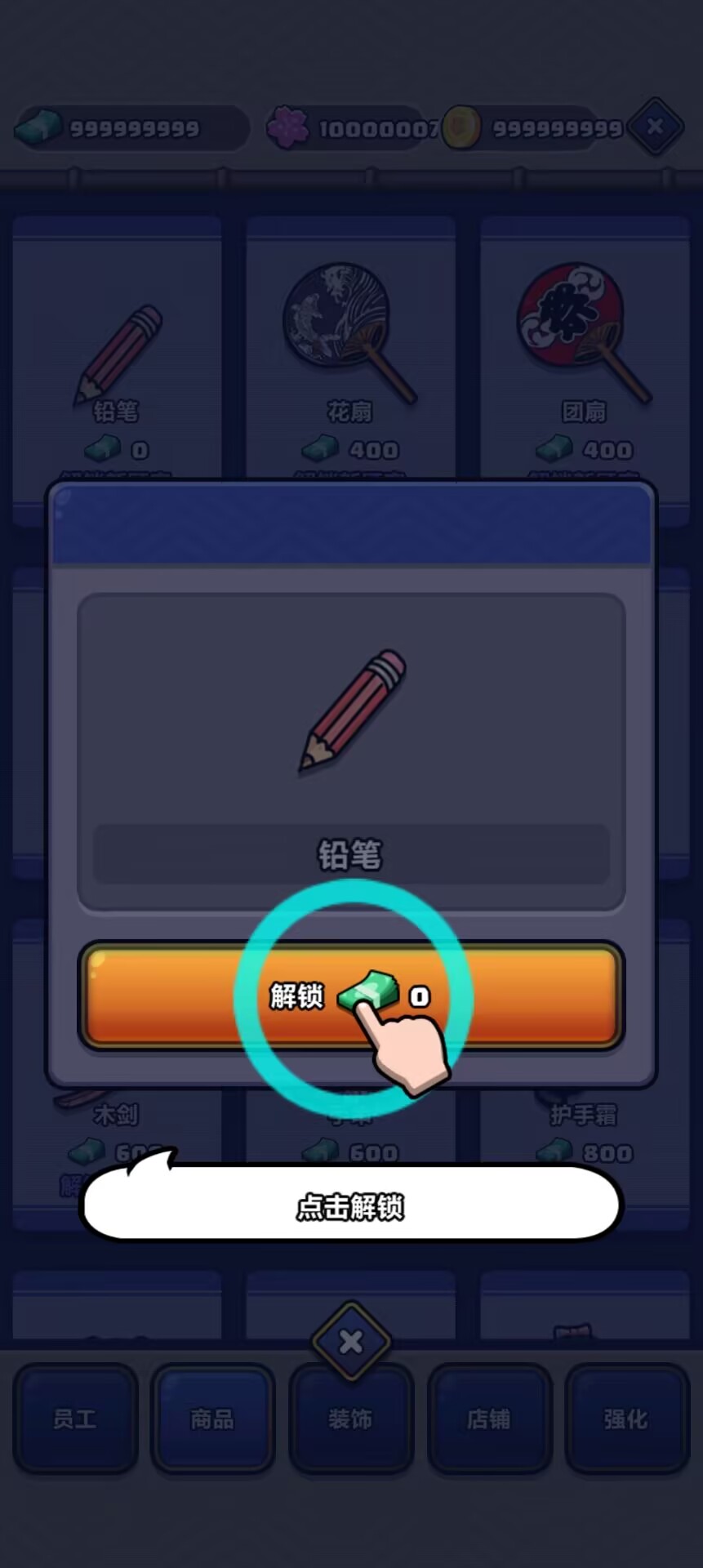This screenshot has width=703, height=1568.
Task: Open the 强化 tab
Action: [626, 1419]
